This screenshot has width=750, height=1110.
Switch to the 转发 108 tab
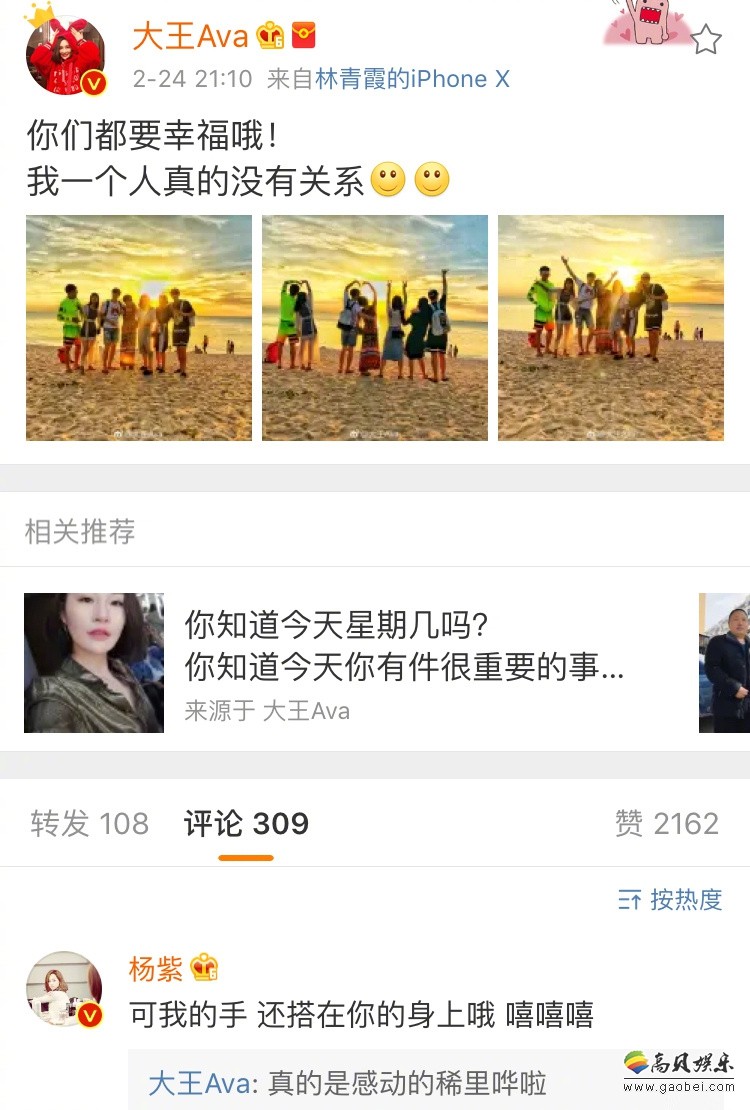coord(90,824)
